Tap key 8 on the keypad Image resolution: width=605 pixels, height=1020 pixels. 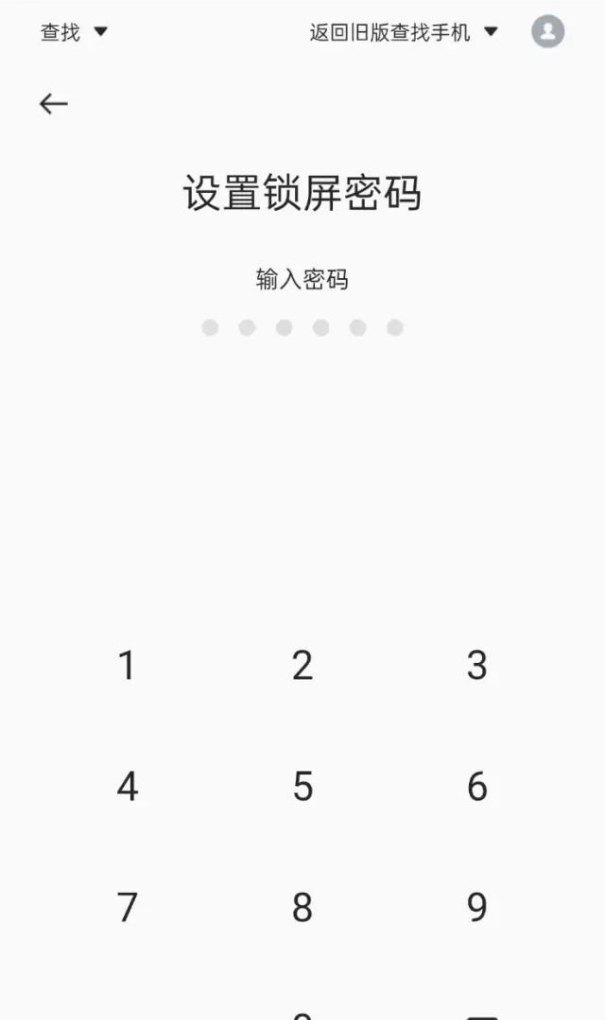click(302, 907)
